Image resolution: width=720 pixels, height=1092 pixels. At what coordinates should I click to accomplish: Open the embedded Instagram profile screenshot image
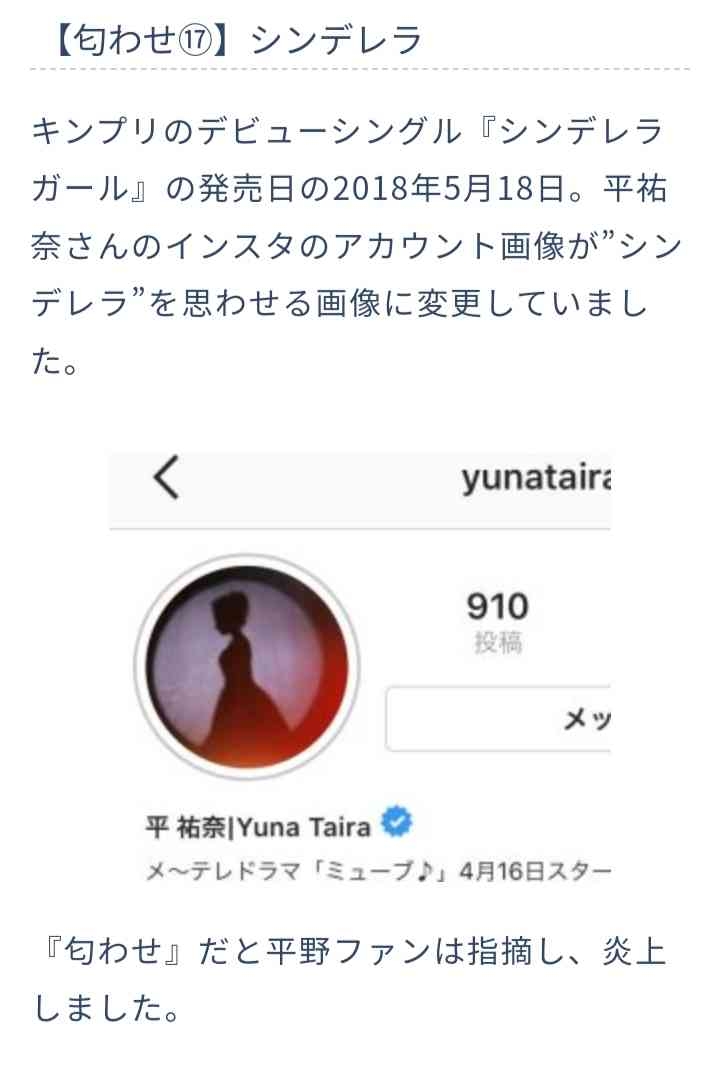pyautogui.click(x=360, y=668)
